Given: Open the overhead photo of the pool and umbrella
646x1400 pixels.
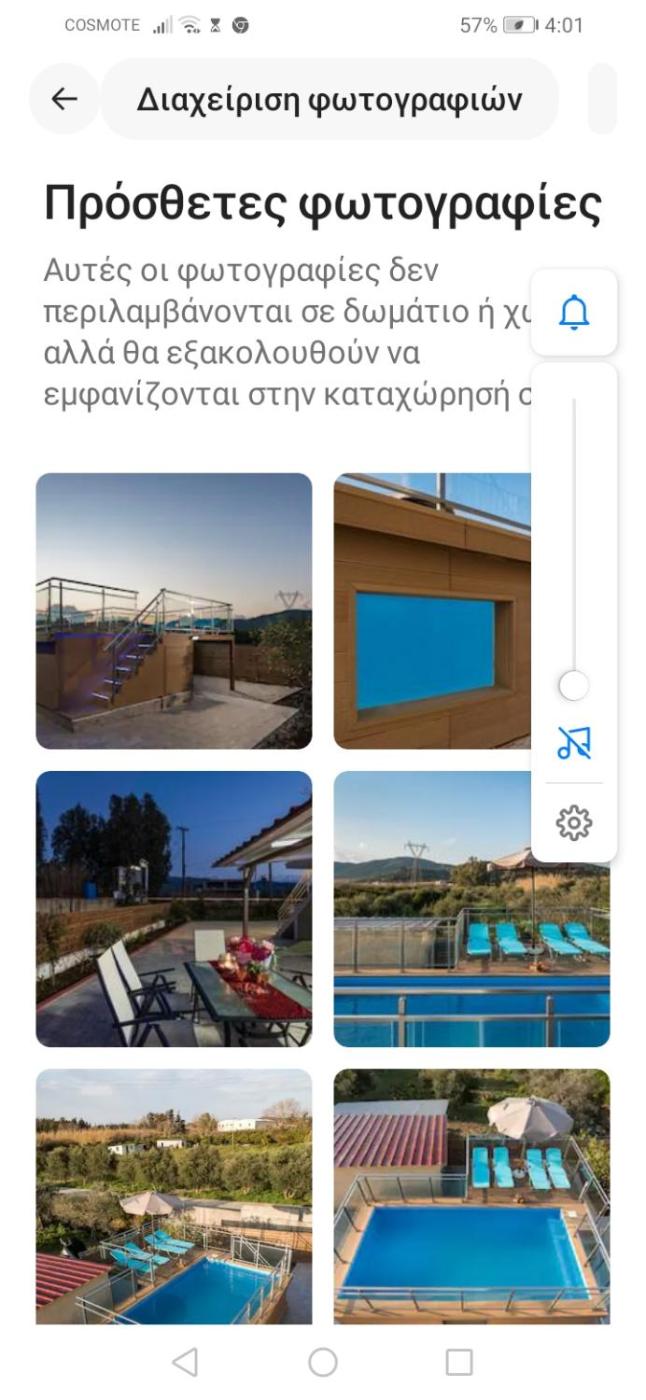Looking at the screenshot, I should [x=471, y=1195].
